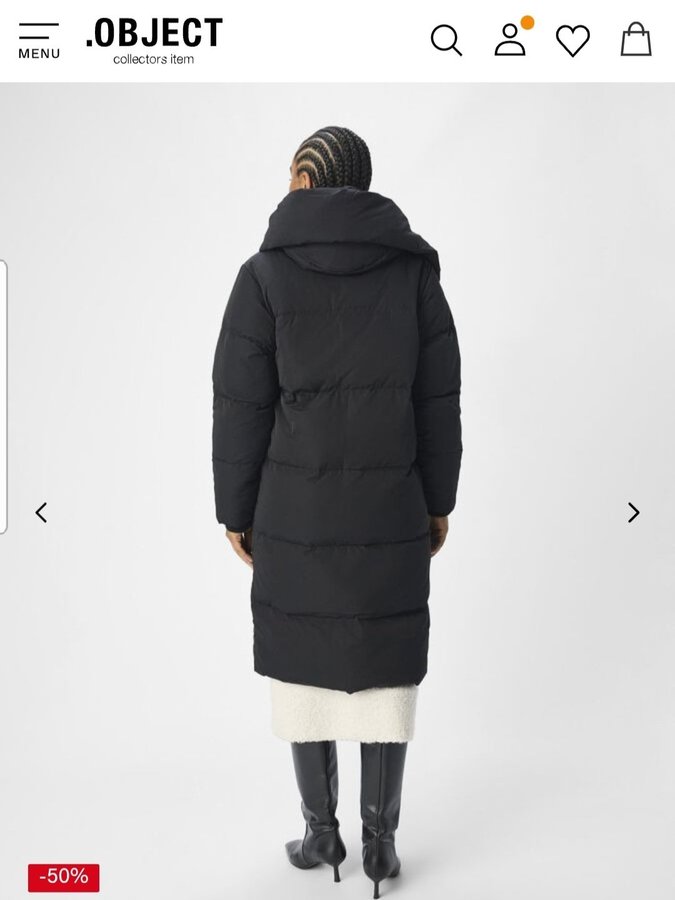Show the previous product image

coord(41,513)
